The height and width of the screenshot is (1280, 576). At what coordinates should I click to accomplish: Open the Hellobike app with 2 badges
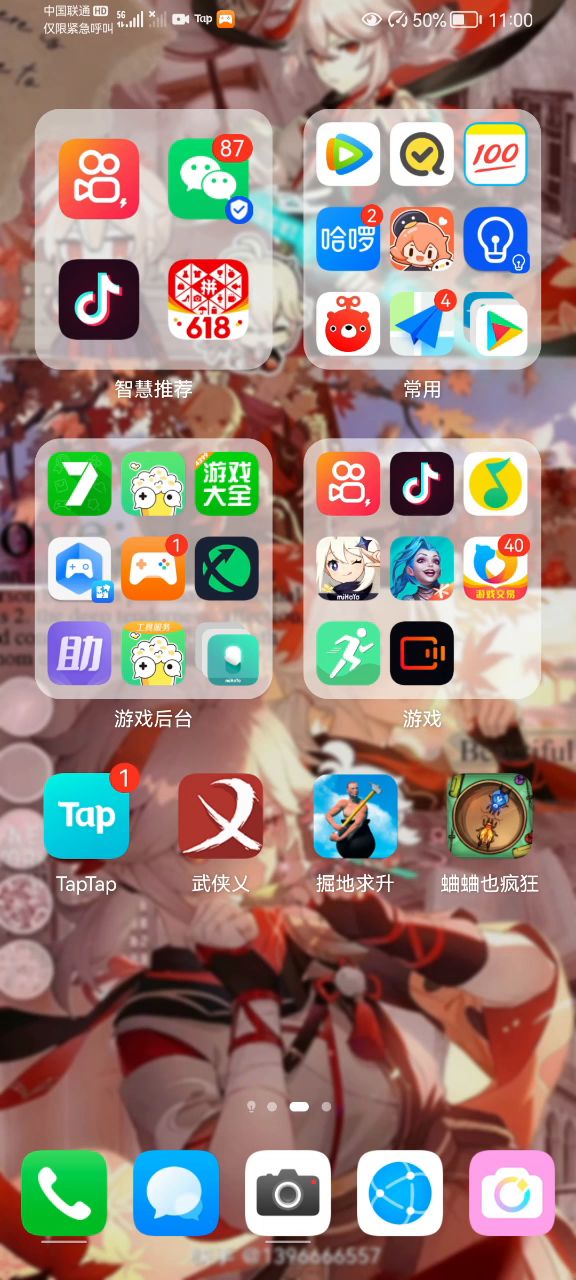(x=348, y=239)
